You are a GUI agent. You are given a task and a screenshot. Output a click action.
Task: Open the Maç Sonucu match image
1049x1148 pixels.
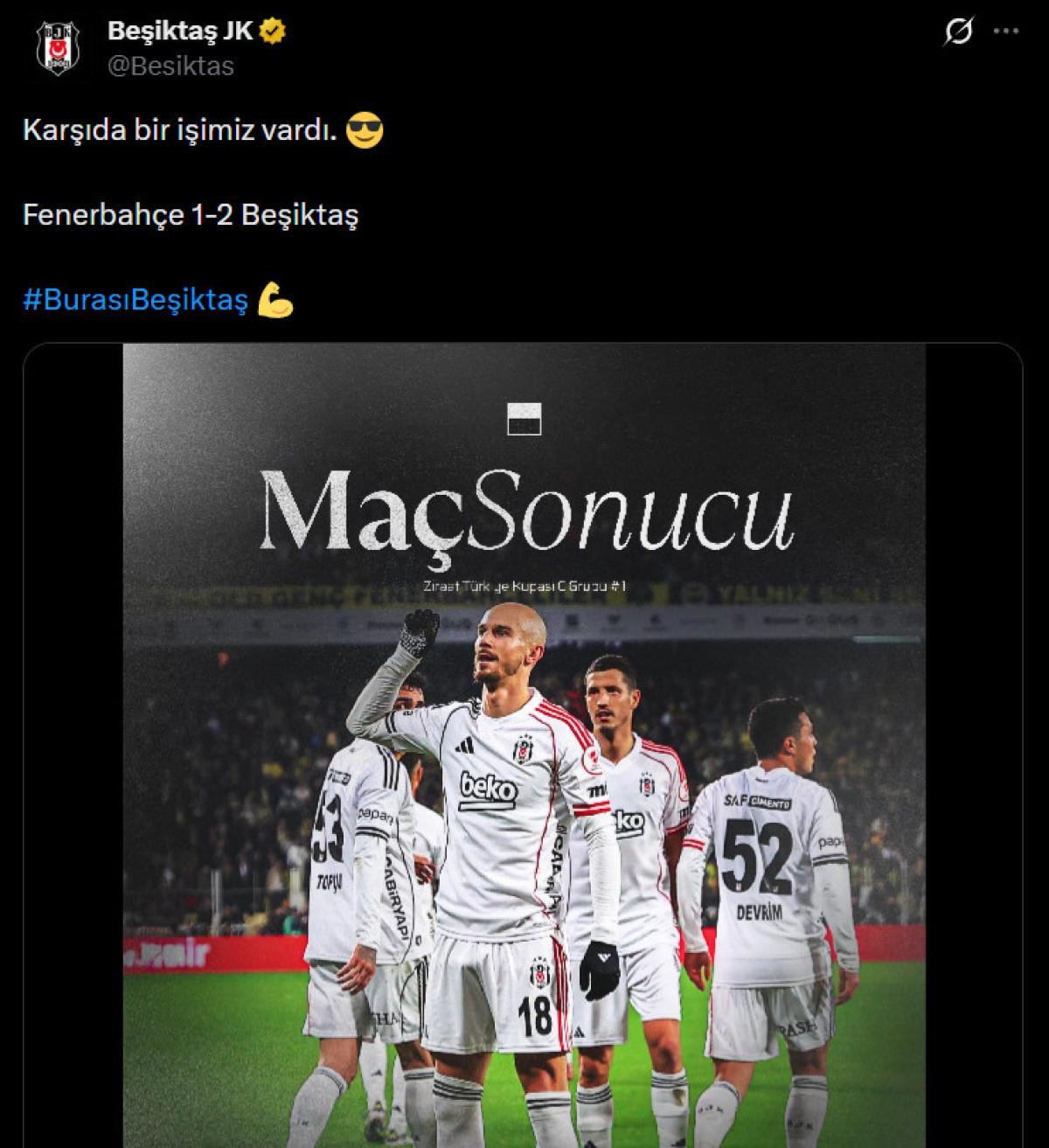coord(524,743)
